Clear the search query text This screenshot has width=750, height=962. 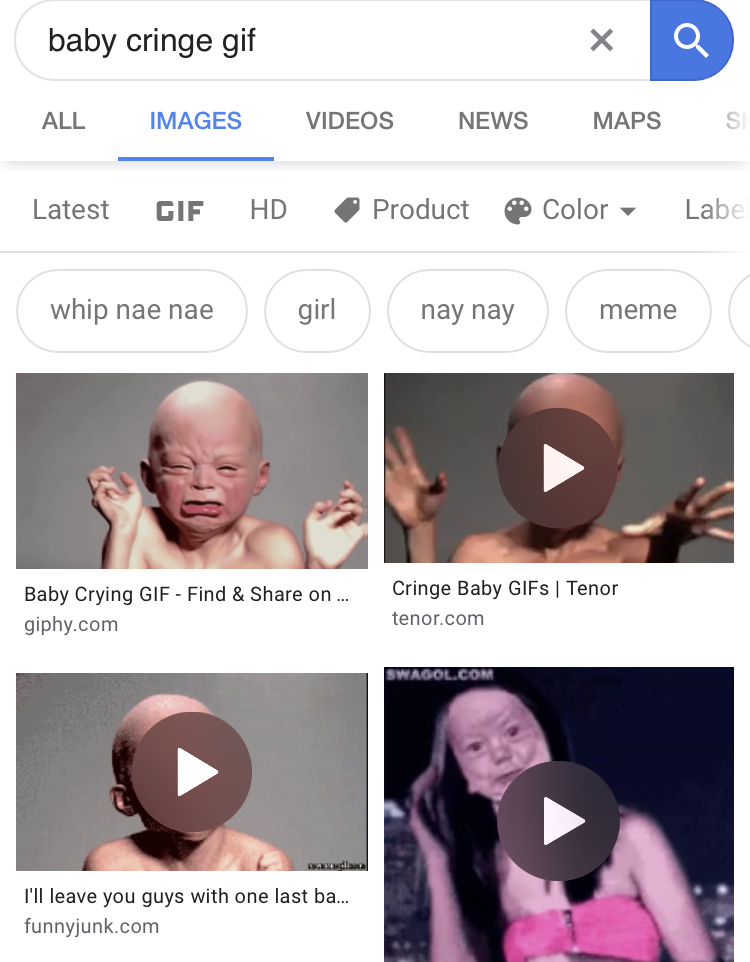click(601, 40)
